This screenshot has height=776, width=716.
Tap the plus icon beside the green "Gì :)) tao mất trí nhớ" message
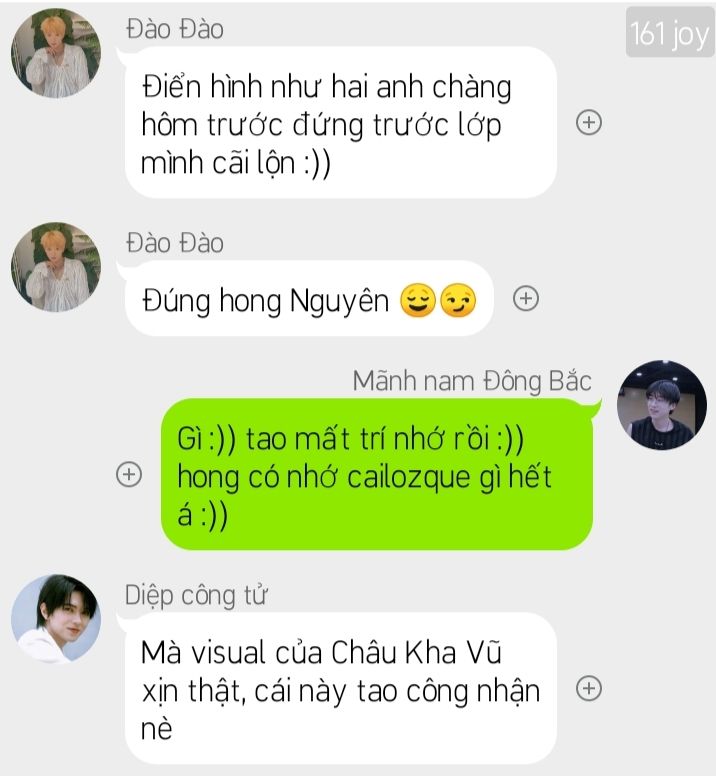click(129, 475)
